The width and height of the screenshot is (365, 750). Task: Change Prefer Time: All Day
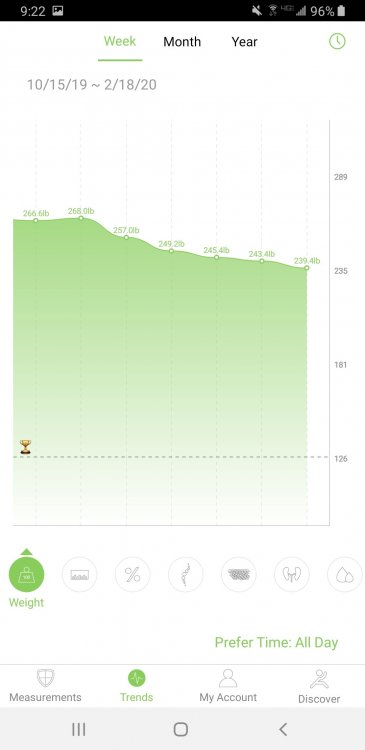[276, 642]
